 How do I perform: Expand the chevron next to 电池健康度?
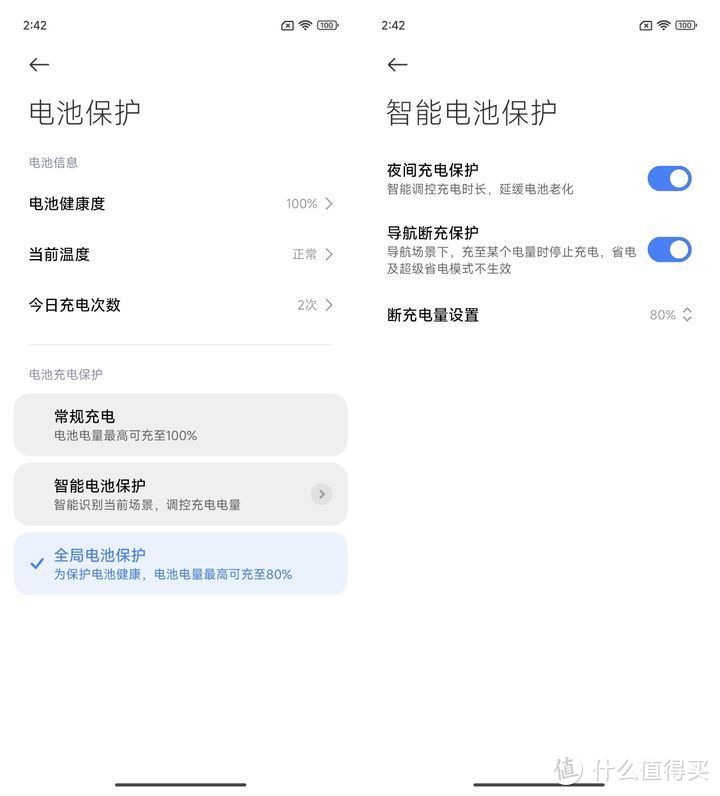point(330,204)
